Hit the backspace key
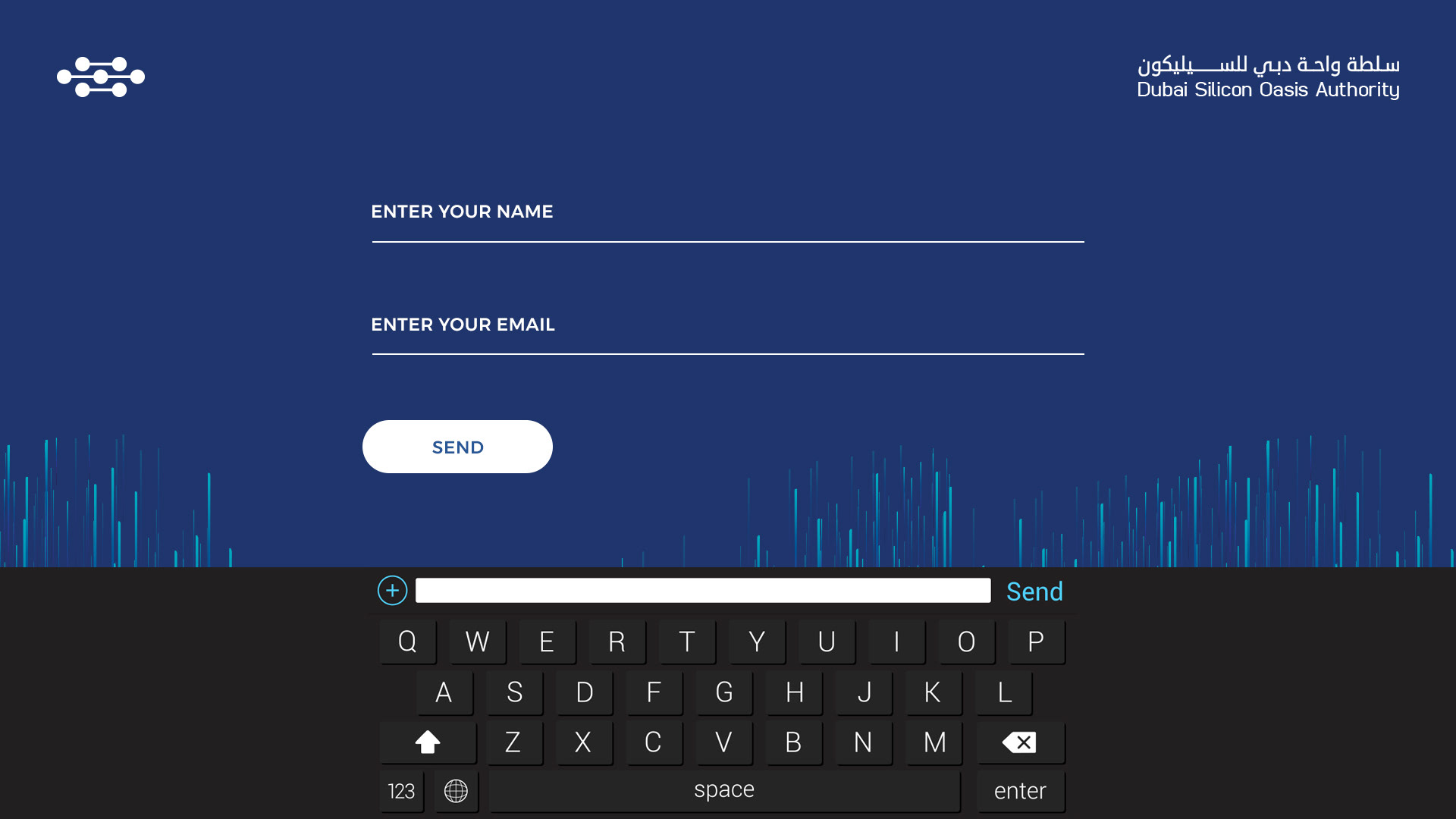This screenshot has height=819, width=1456. pyautogui.click(x=1021, y=742)
